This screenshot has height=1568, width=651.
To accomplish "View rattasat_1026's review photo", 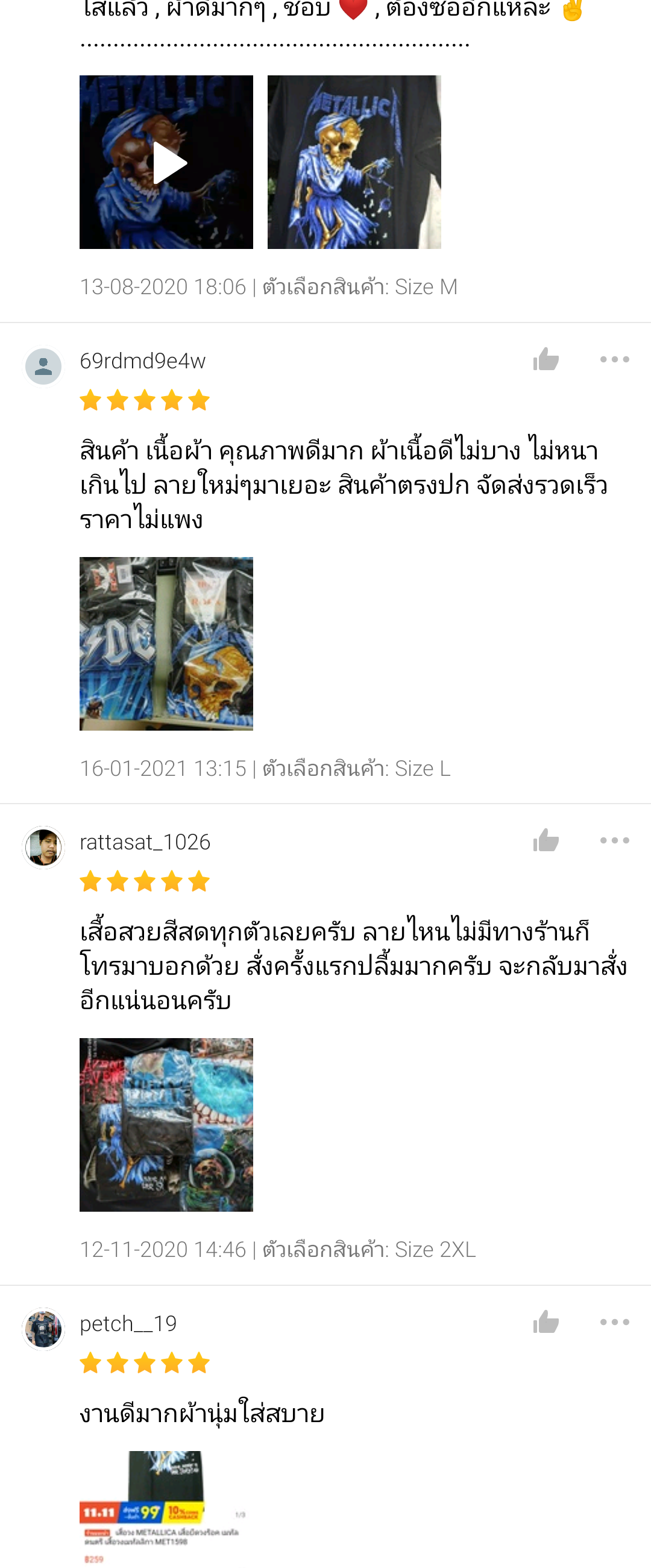I will (x=166, y=1124).
